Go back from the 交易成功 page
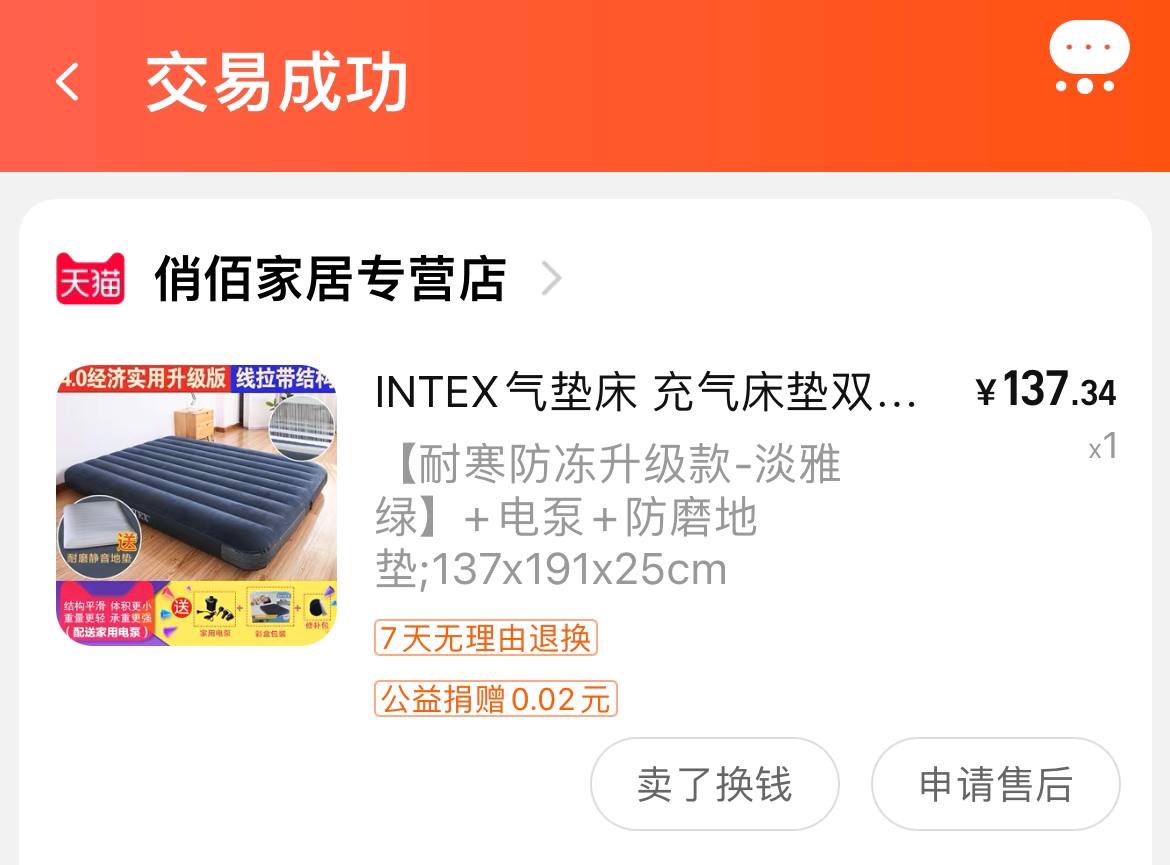 pos(68,82)
